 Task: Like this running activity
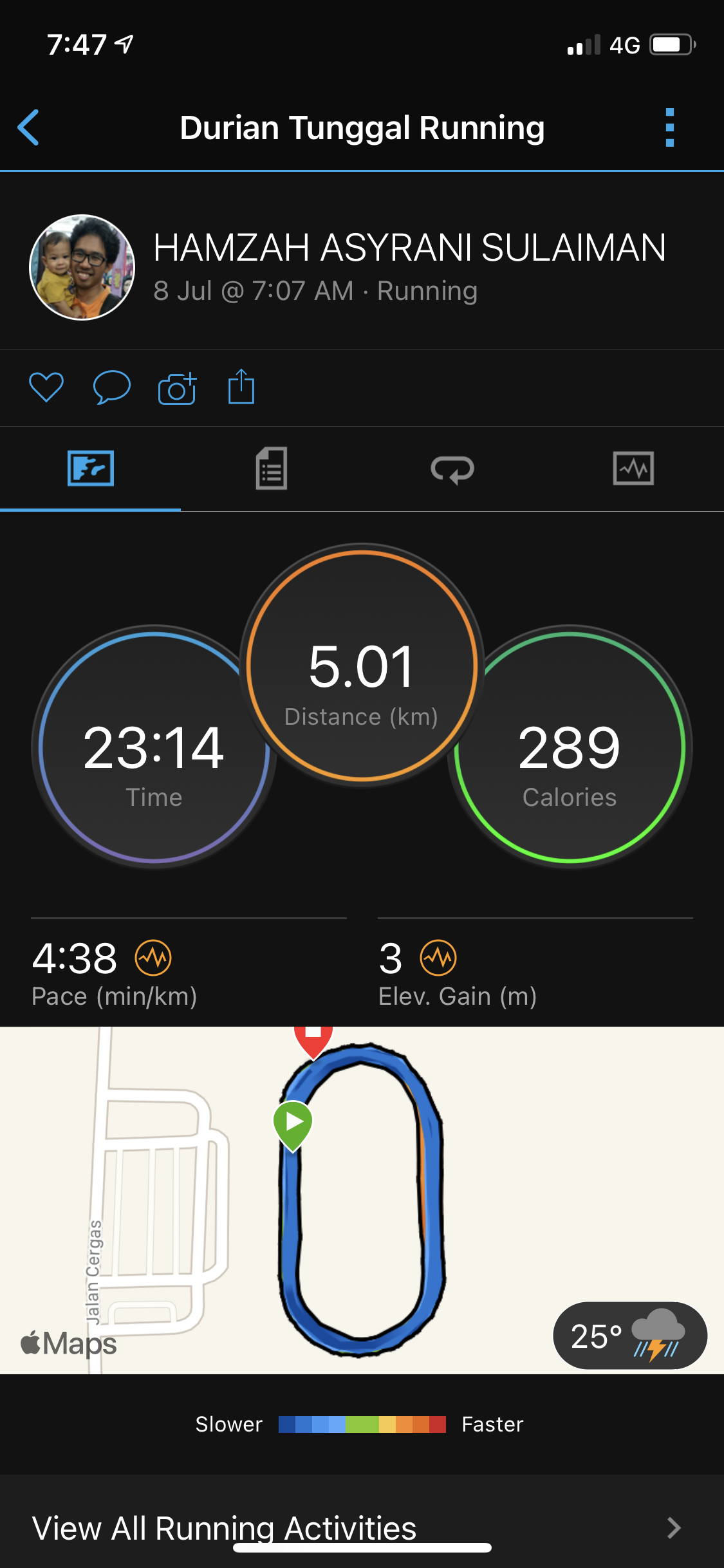coord(46,387)
